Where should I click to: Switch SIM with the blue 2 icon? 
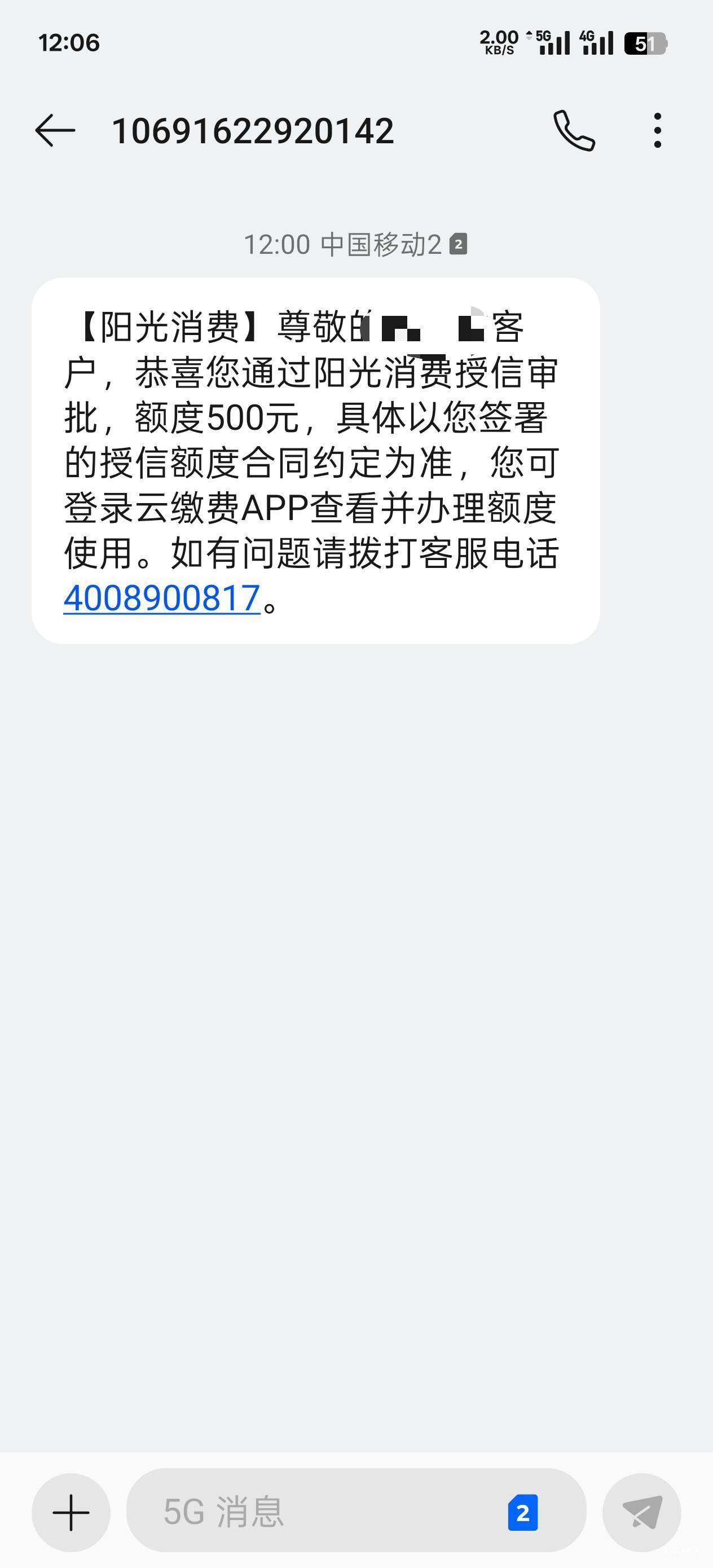522,1513
